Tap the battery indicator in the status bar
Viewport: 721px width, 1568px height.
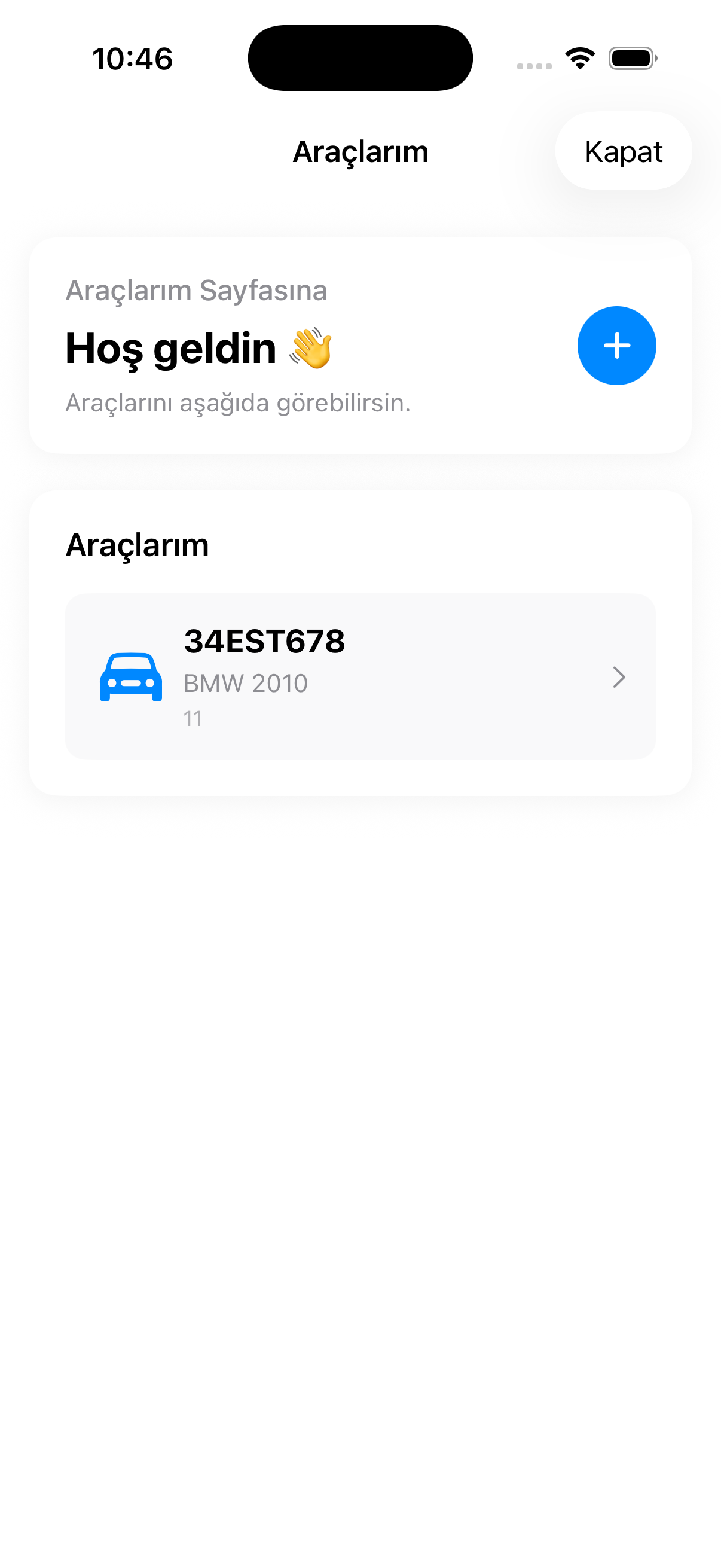(631, 58)
